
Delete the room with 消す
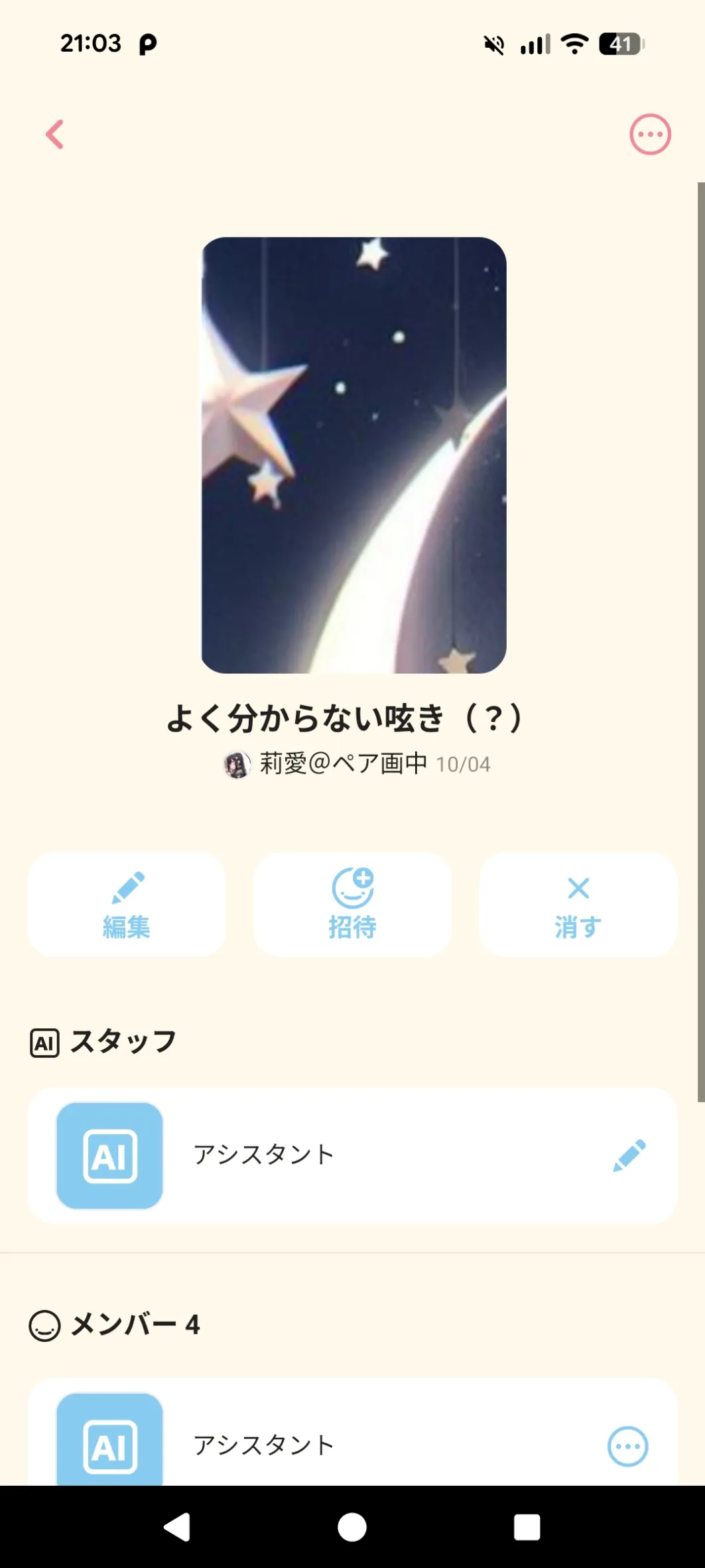pyautogui.click(x=578, y=905)
